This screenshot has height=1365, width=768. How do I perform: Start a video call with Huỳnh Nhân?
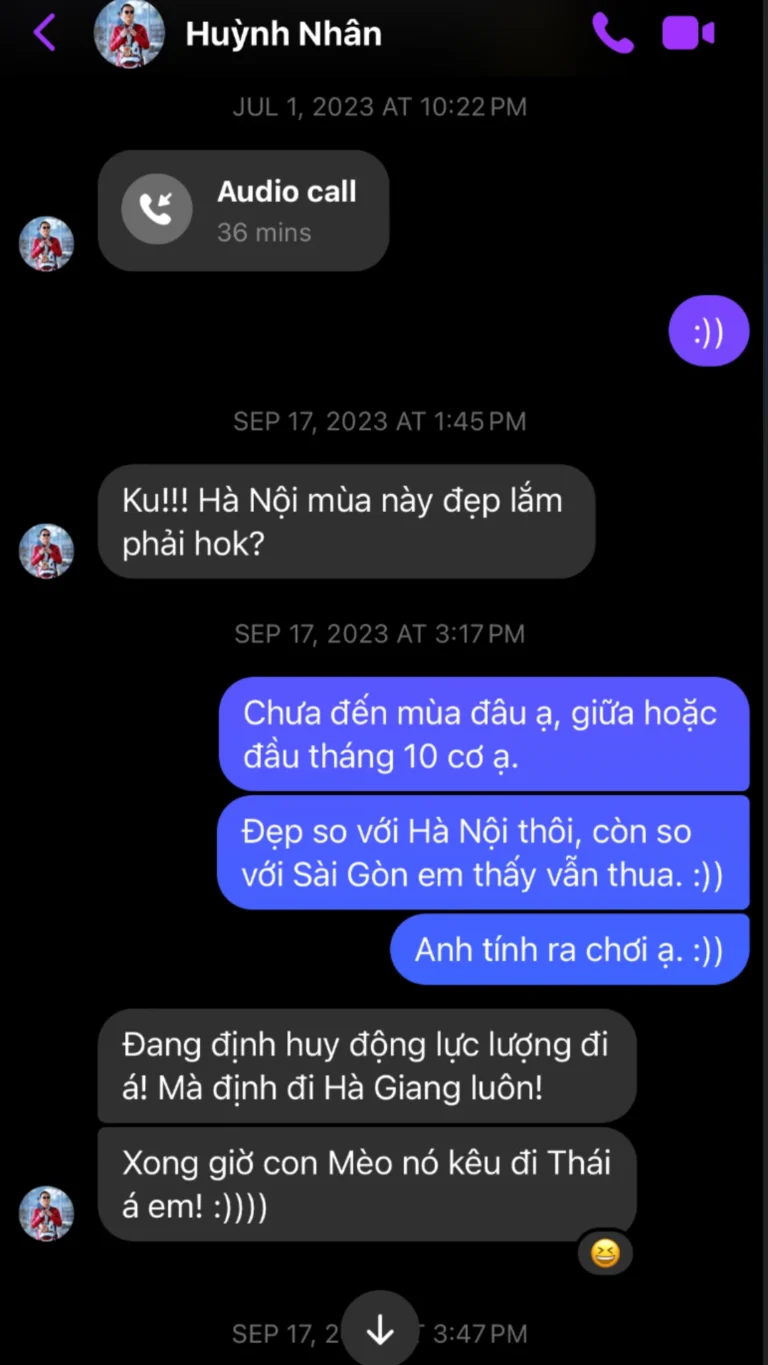coord(688,33)
